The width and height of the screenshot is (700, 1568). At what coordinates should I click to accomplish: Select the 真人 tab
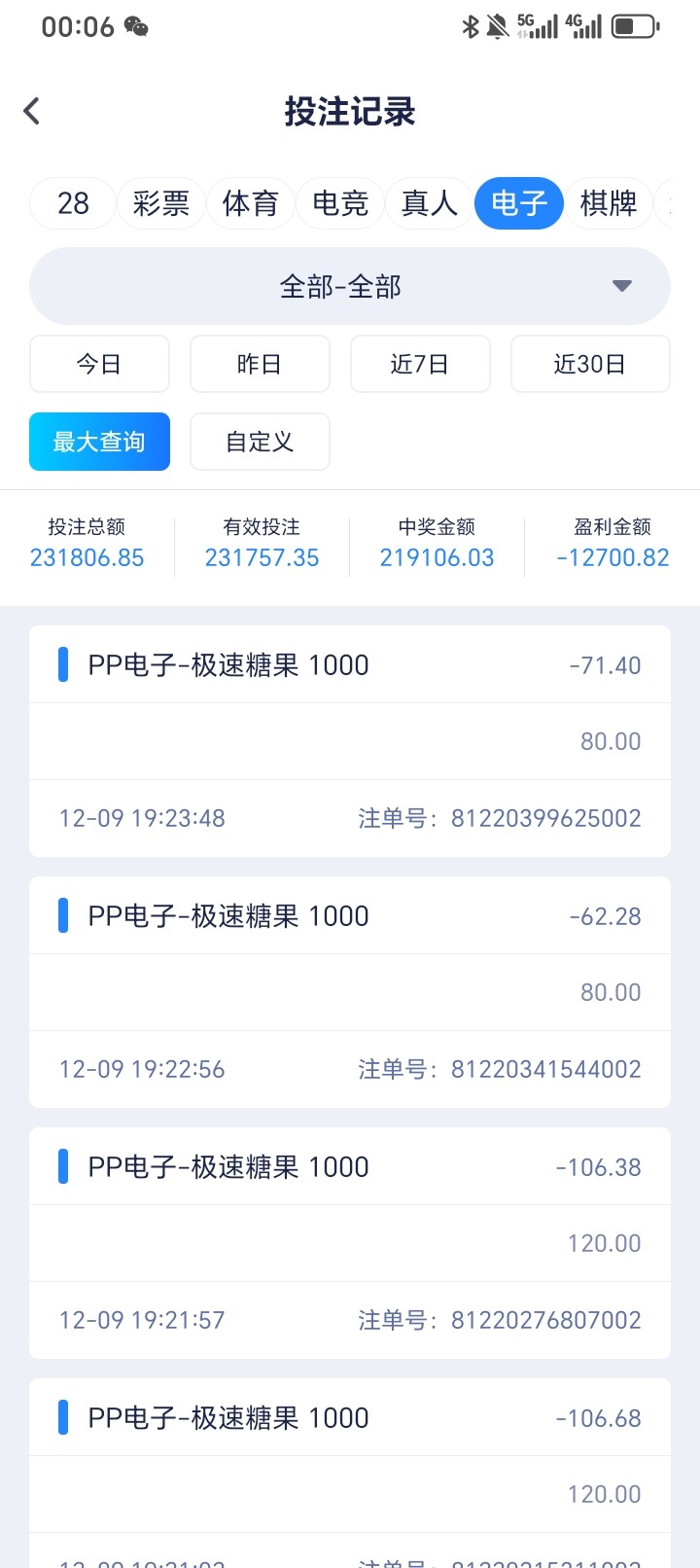click(430, 203)
